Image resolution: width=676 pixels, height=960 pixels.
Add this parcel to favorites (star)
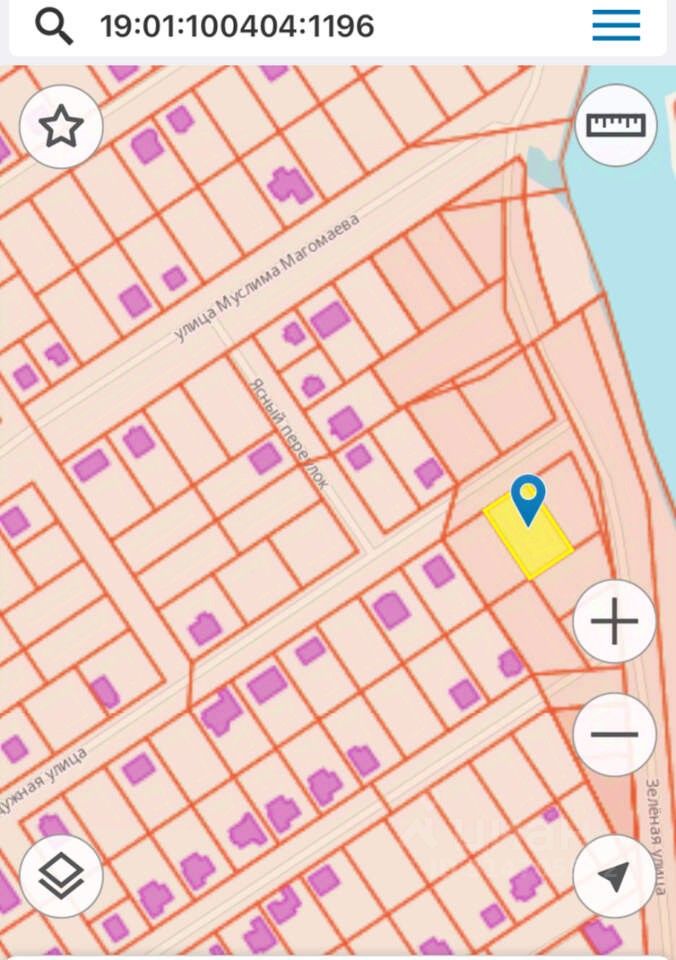61,126
